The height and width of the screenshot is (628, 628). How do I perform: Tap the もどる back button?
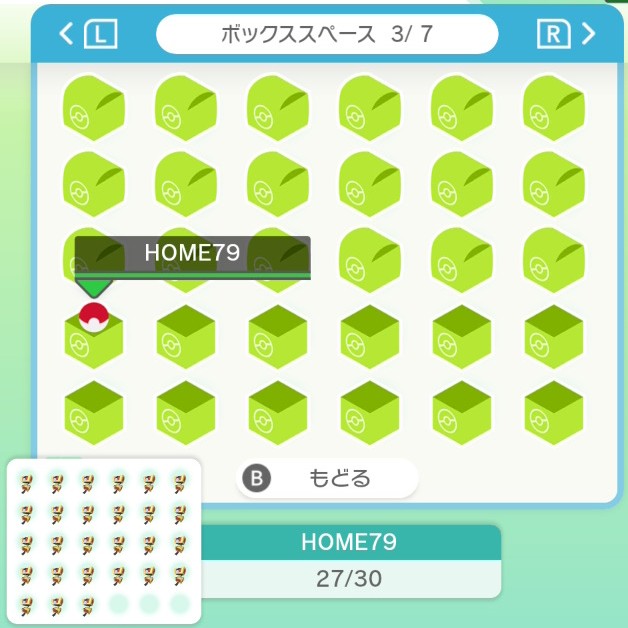(x=327, y=478)
